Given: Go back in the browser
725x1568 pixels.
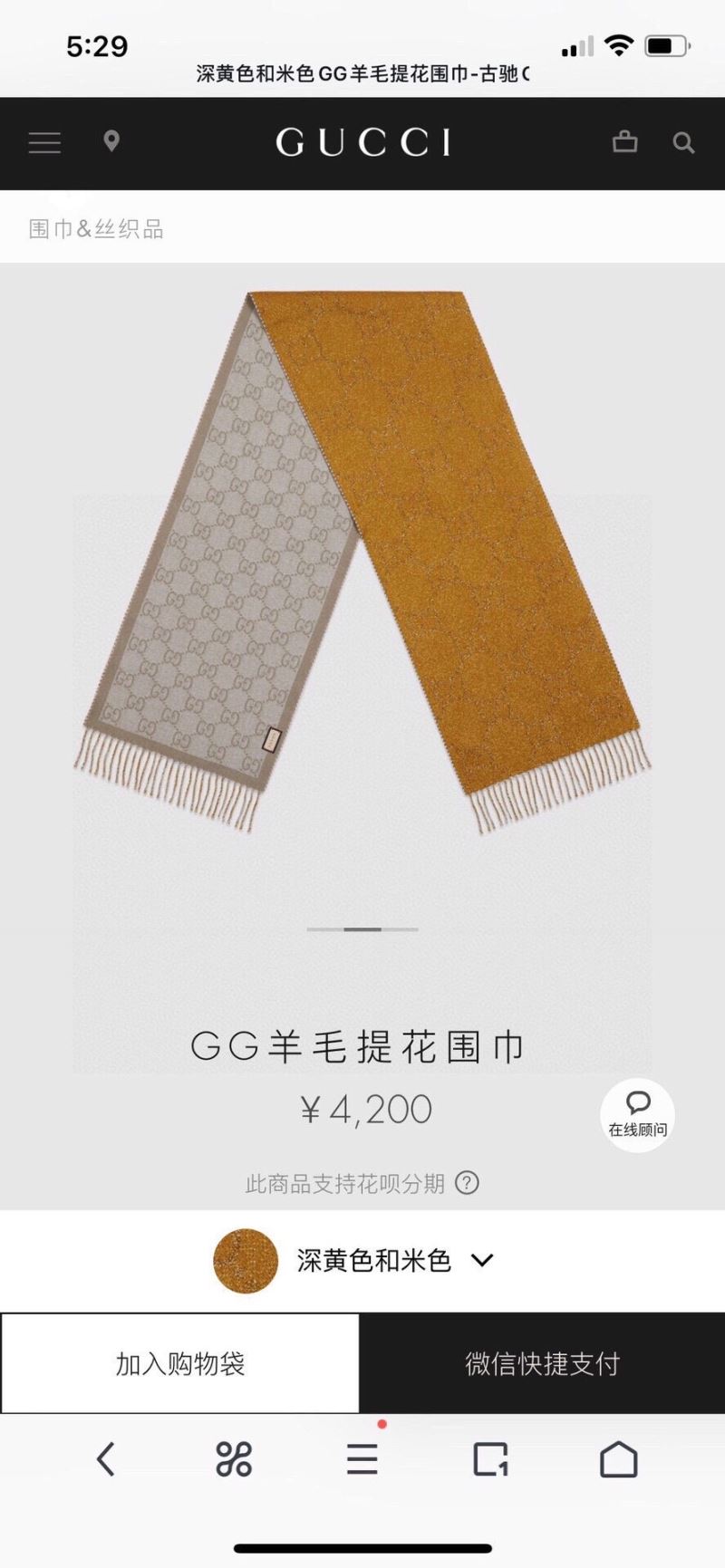Looking at the screenshot, I should pyautogui.click(x=106, y=1459).
